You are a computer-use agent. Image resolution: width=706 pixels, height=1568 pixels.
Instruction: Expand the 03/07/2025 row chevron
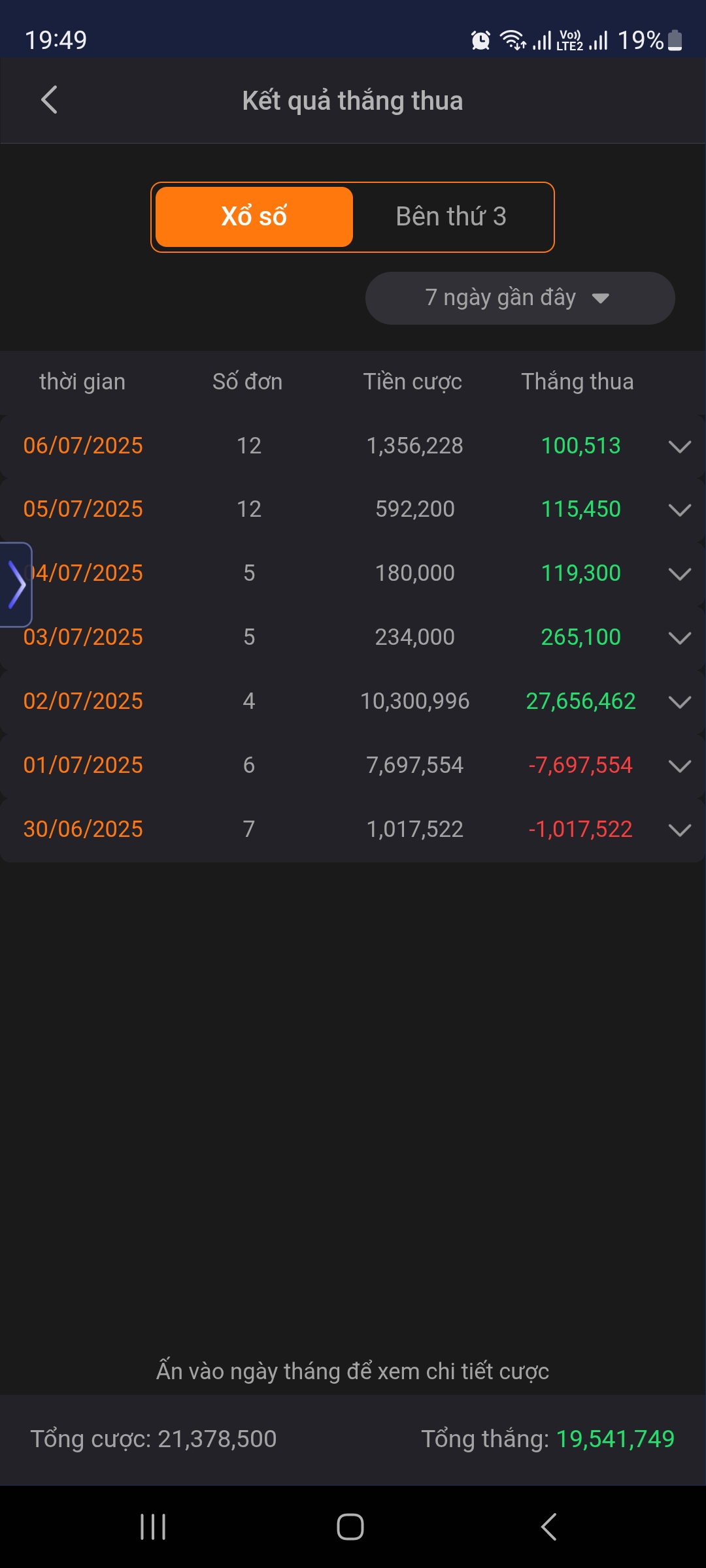[680, 638]
